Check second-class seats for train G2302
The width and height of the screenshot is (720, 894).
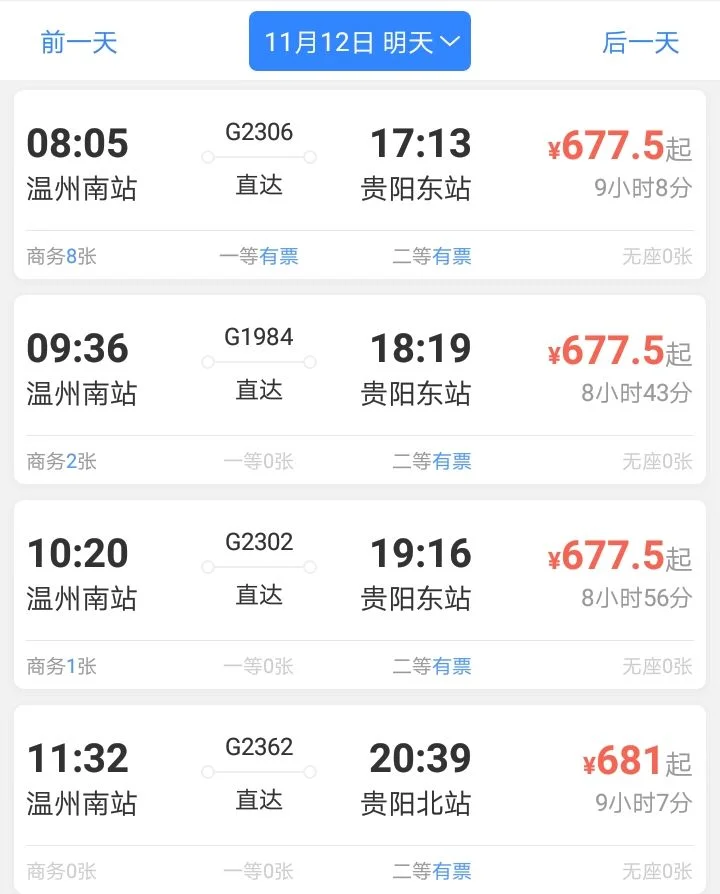[x=434, y=666]
